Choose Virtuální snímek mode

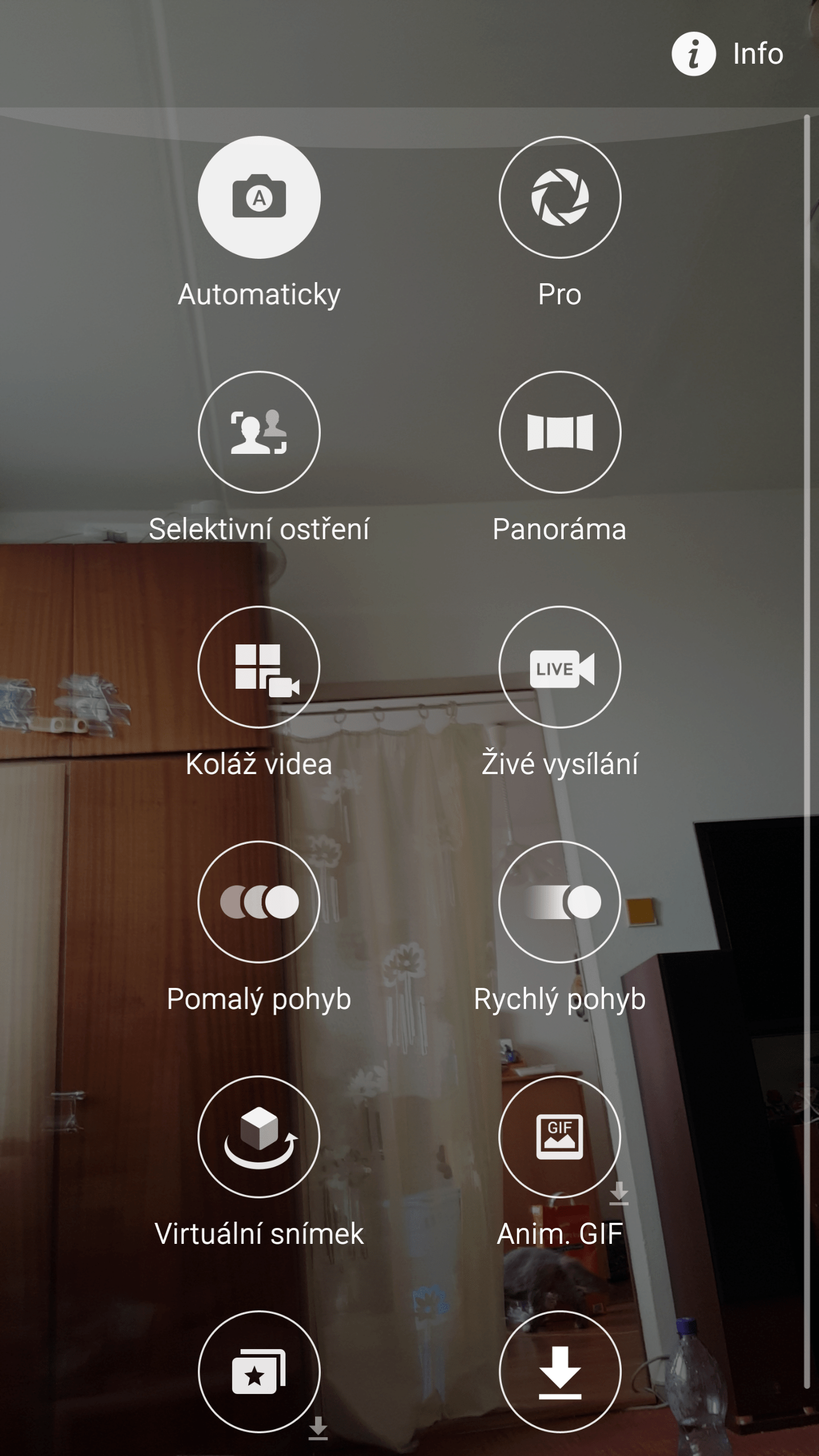[259, 1137]
